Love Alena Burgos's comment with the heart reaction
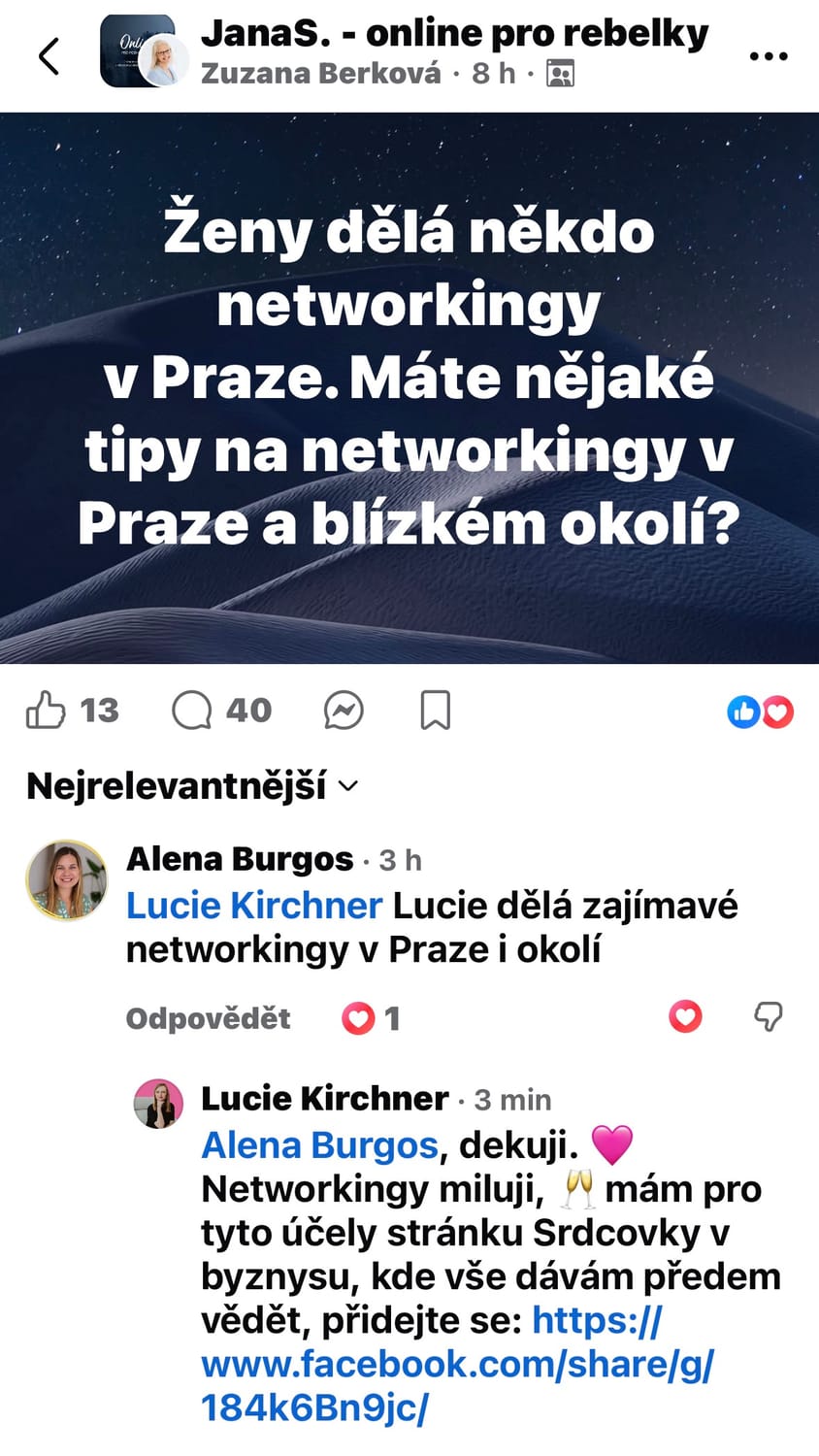Viewport: 819px width, 1456px height. click(x=685, y=1017)
